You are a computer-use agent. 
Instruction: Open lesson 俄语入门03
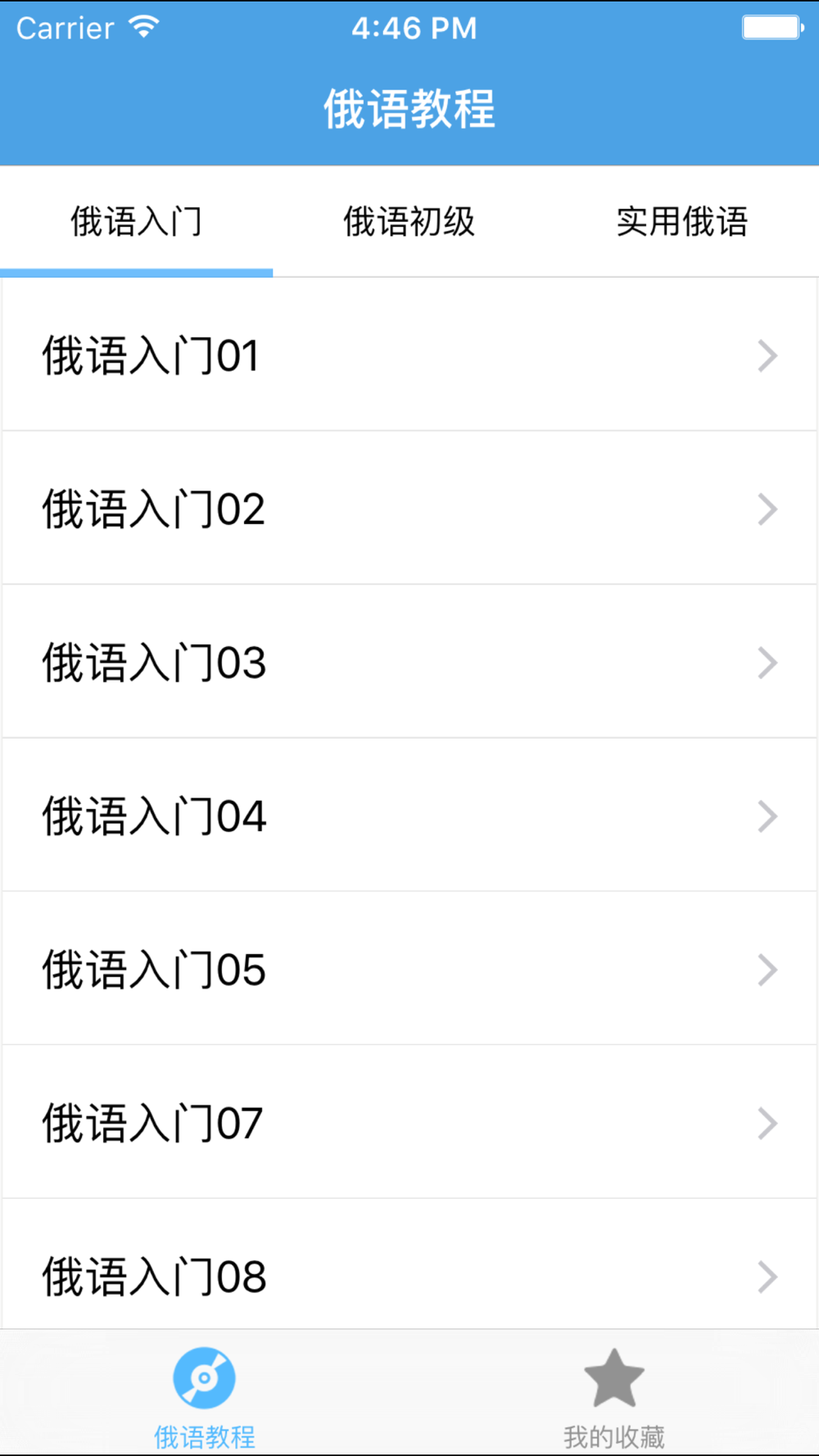[409, 662]
